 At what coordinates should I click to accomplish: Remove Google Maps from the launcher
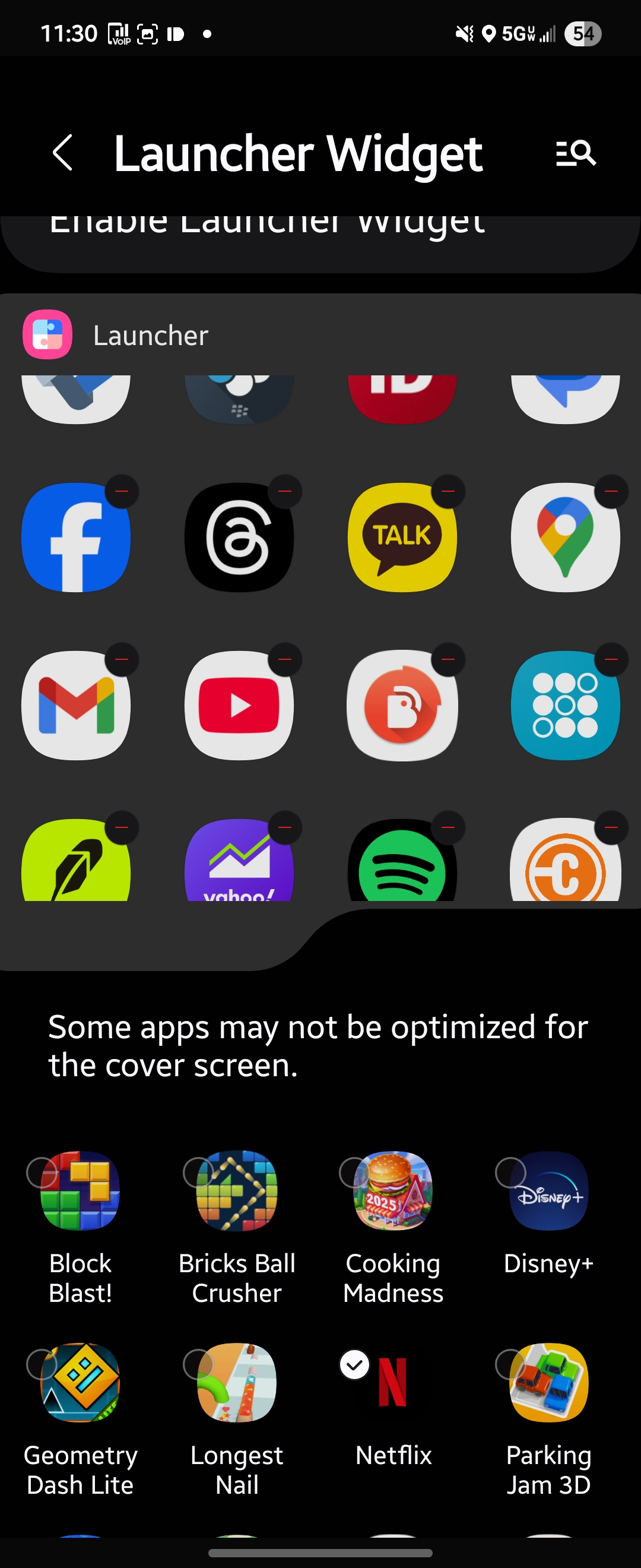(x=611, y=491)
